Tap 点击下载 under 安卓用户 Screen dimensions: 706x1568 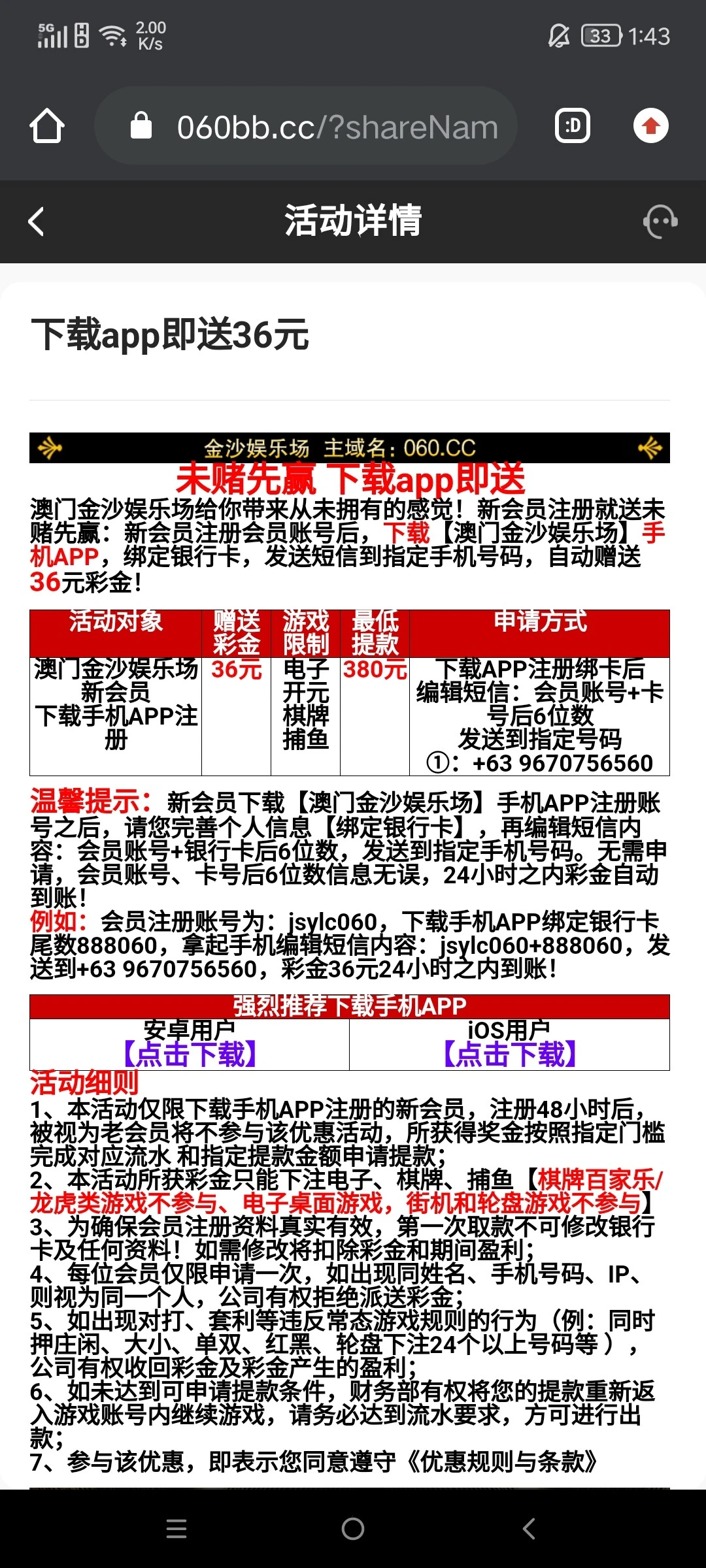point(190,1054)
